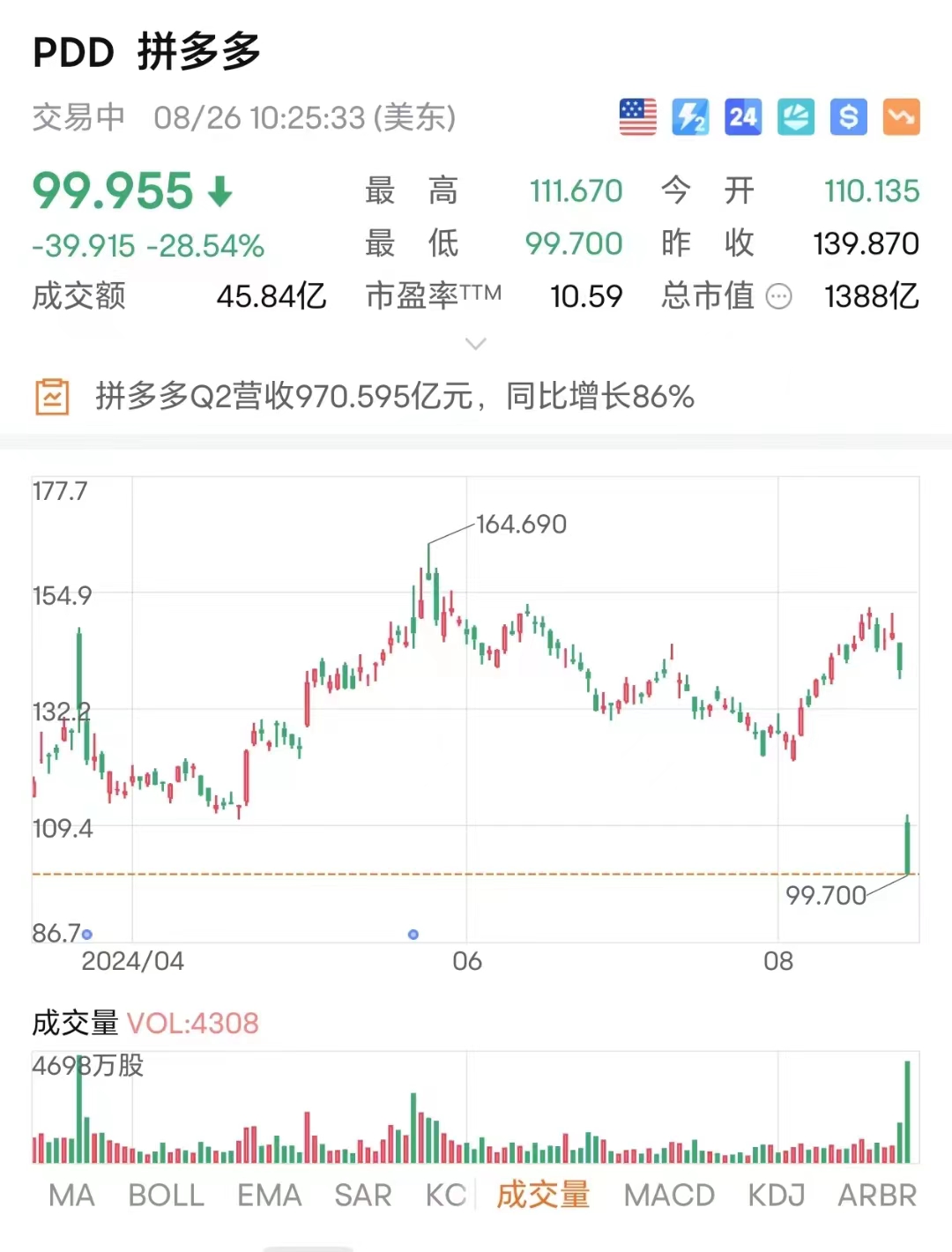Switch to KDJ indicator
The height and width of the screenshot is (1252, 952).
777,1195
